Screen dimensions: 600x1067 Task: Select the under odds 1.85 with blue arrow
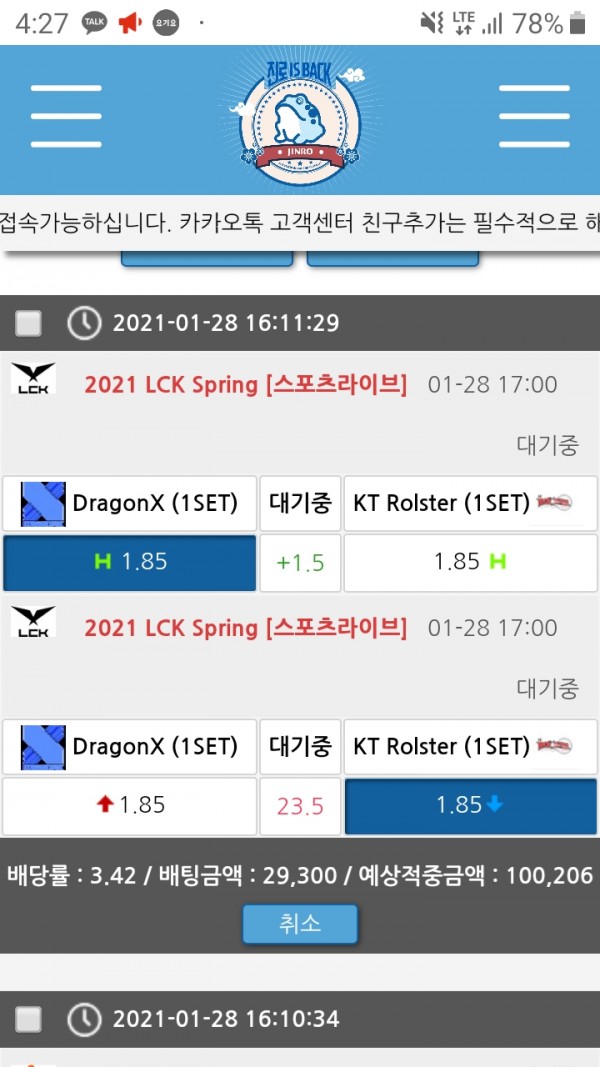point(470,806)
